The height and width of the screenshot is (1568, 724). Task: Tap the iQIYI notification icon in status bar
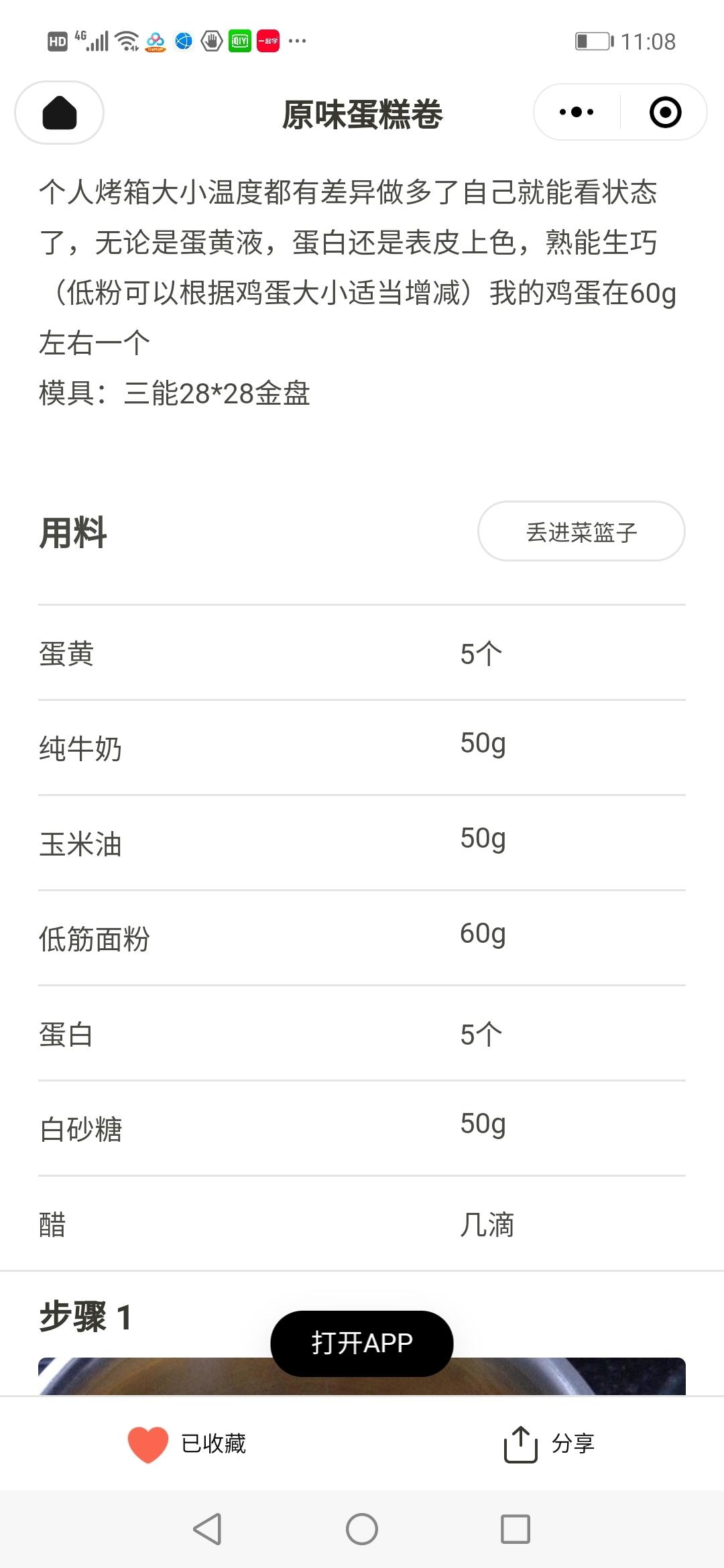(239, 42)
